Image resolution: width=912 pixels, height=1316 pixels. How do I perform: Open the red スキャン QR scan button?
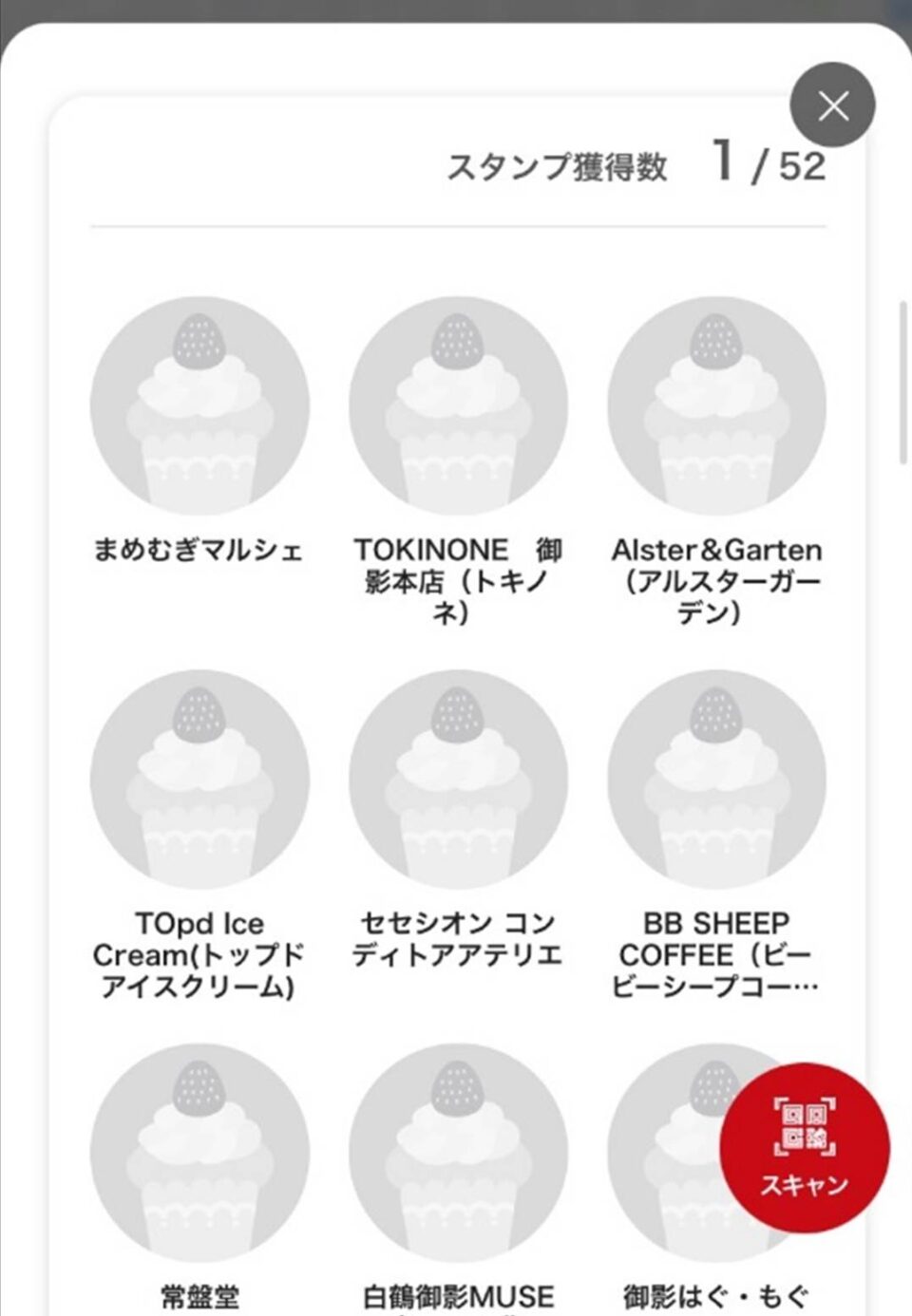[x=805, y=1146]
